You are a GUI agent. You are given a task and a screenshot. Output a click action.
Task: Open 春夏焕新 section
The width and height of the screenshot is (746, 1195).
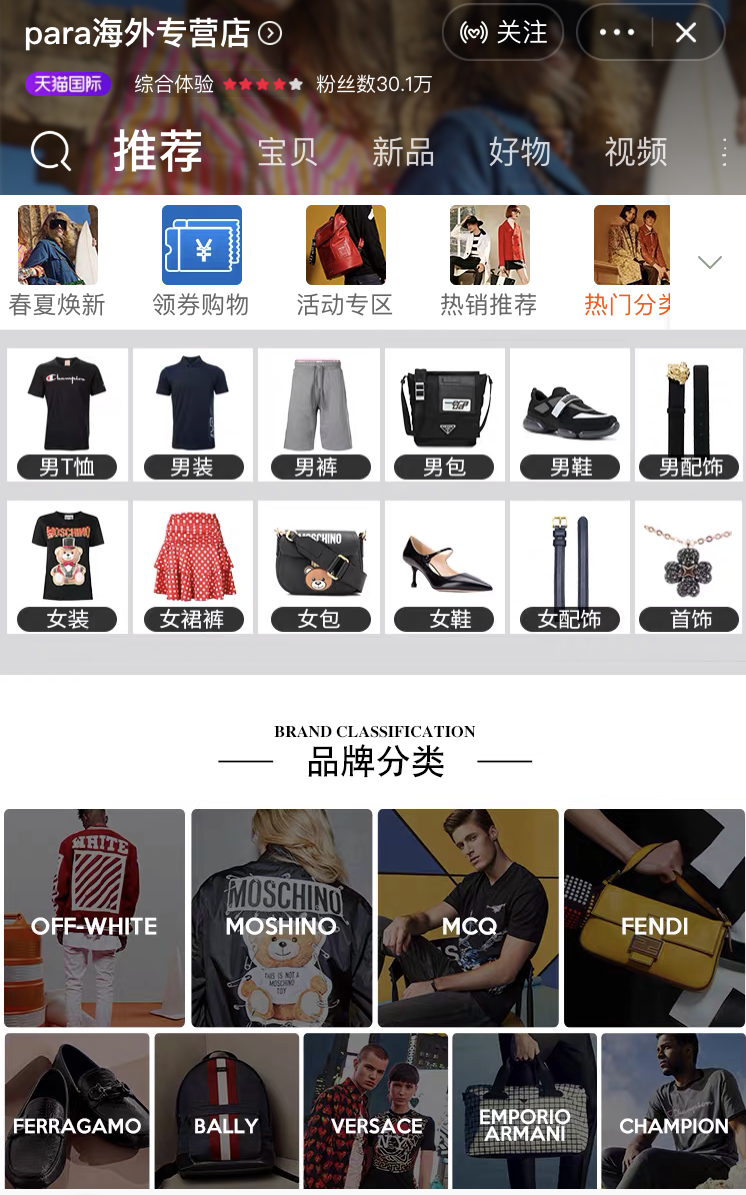point(57,260)
